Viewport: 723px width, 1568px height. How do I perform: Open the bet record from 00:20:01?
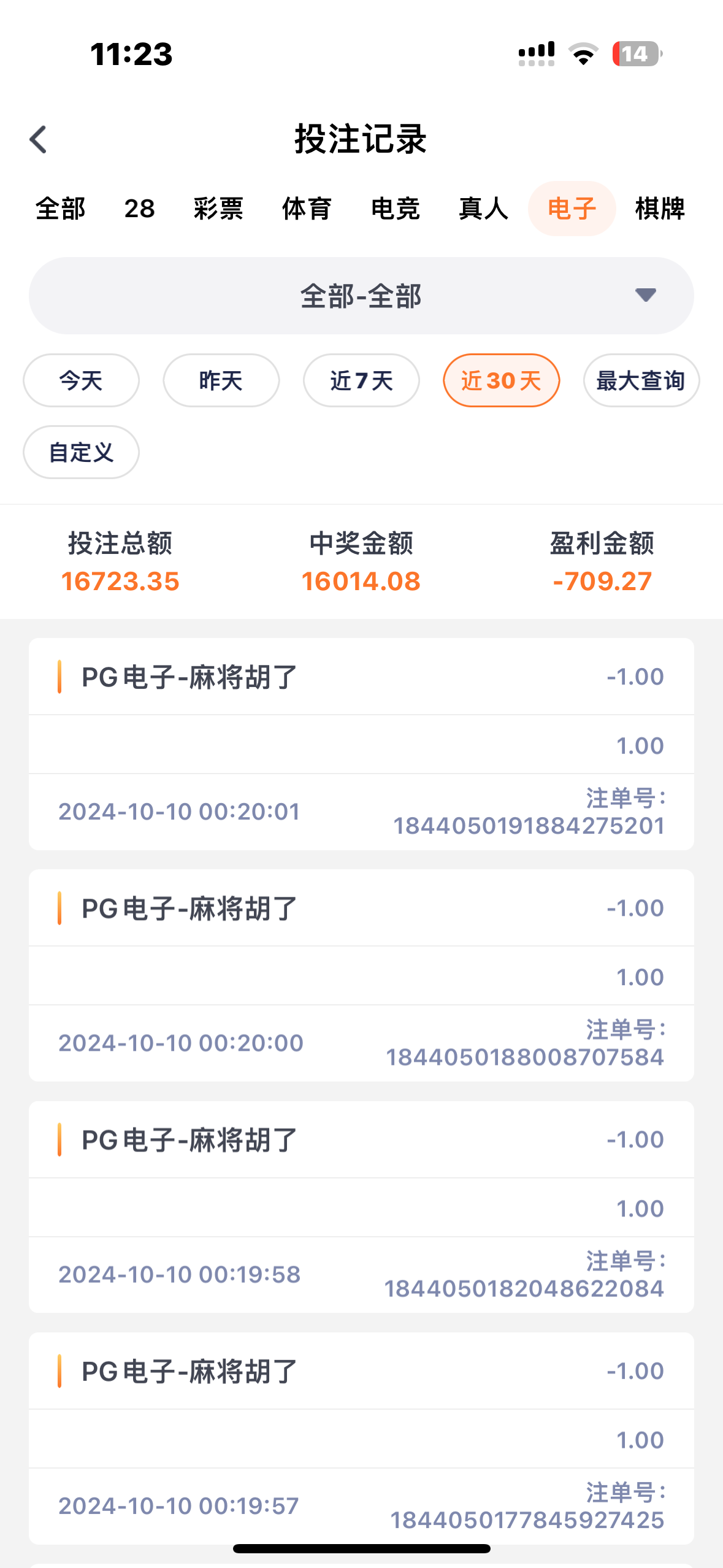361,744
